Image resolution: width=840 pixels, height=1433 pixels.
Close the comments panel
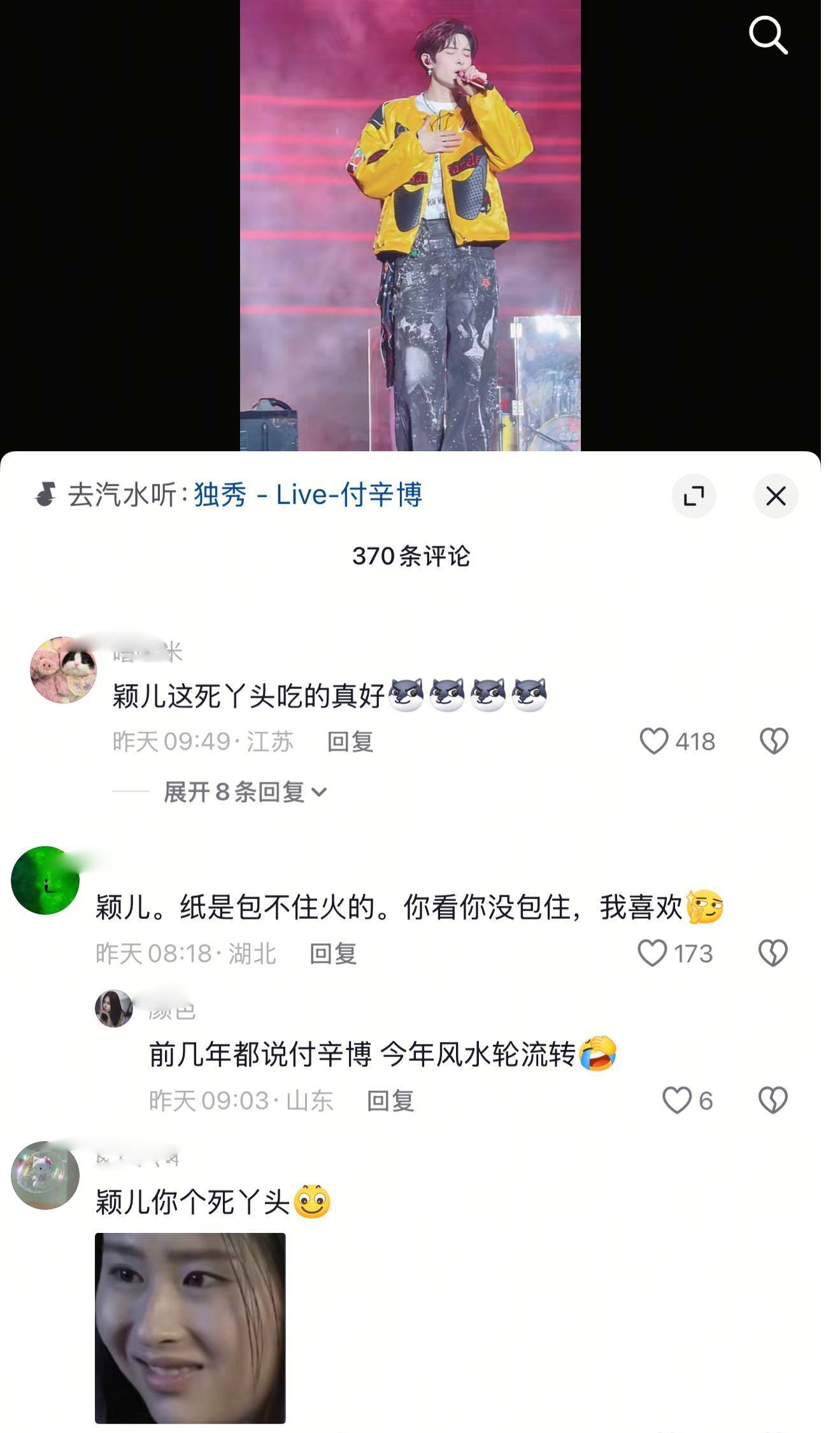pos(775,496)
